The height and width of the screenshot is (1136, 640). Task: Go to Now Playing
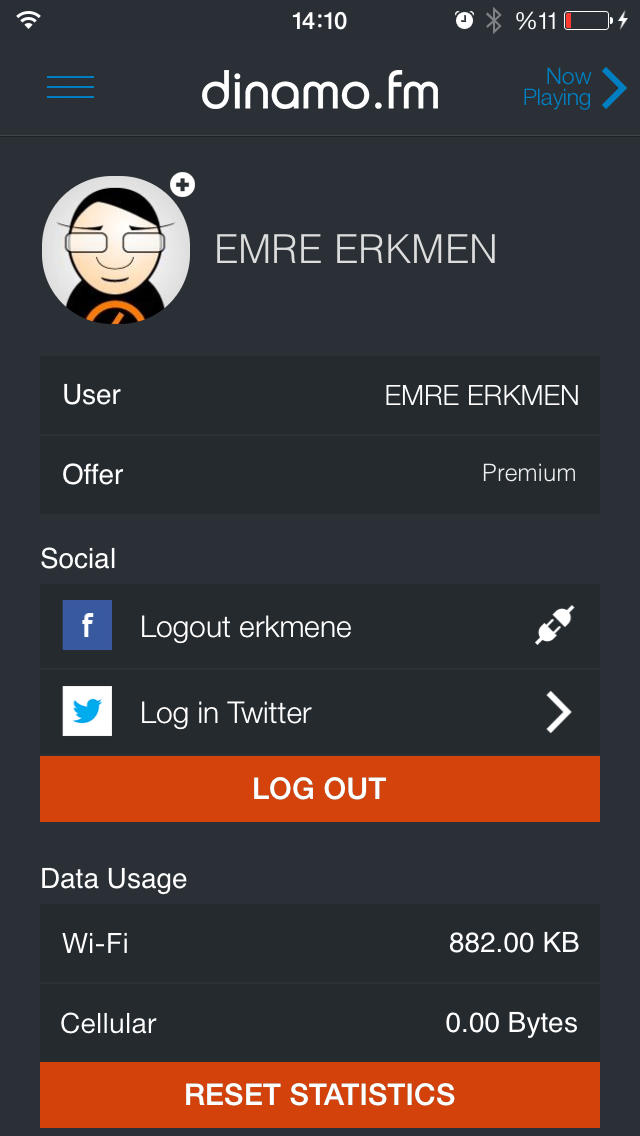click(574, 87)
